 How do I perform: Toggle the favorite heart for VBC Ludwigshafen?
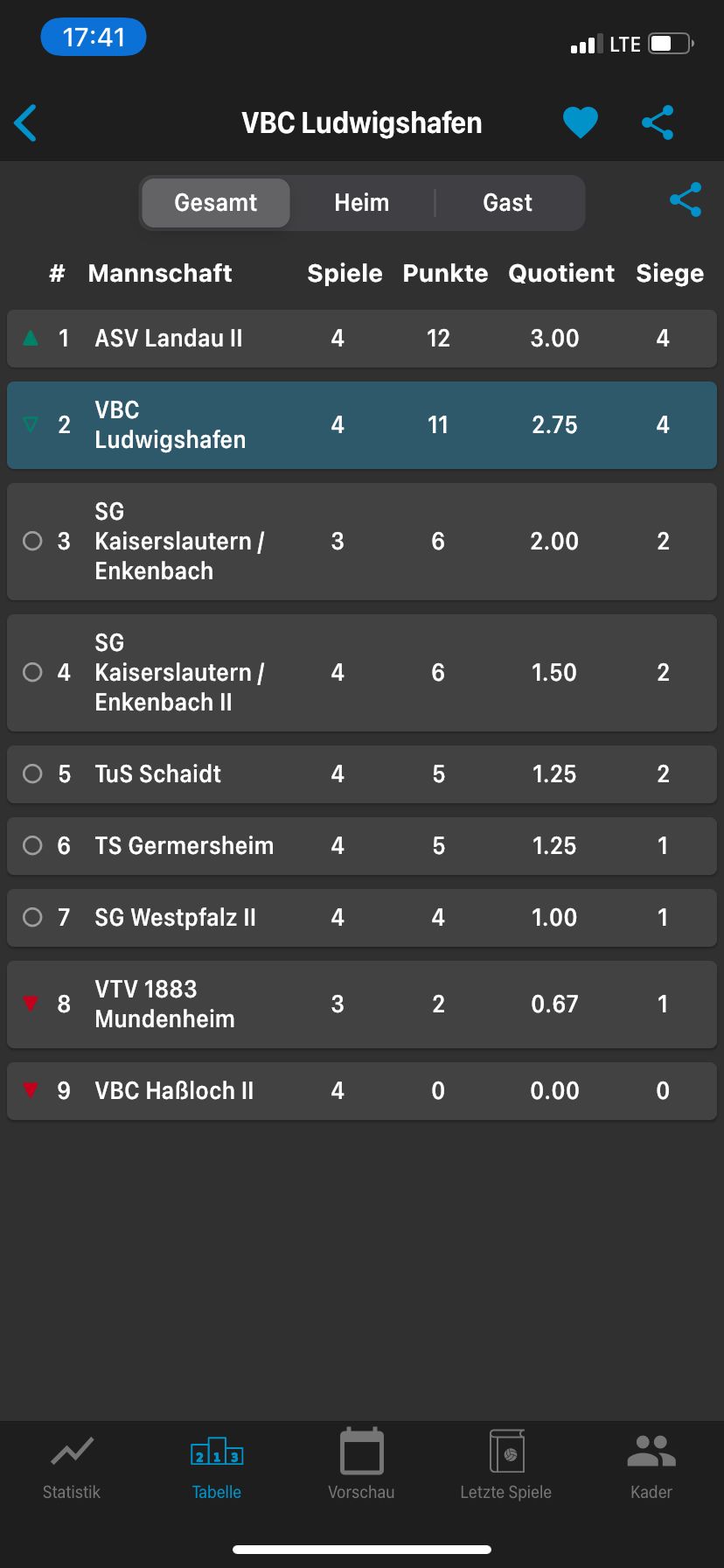tap(580, 122)
